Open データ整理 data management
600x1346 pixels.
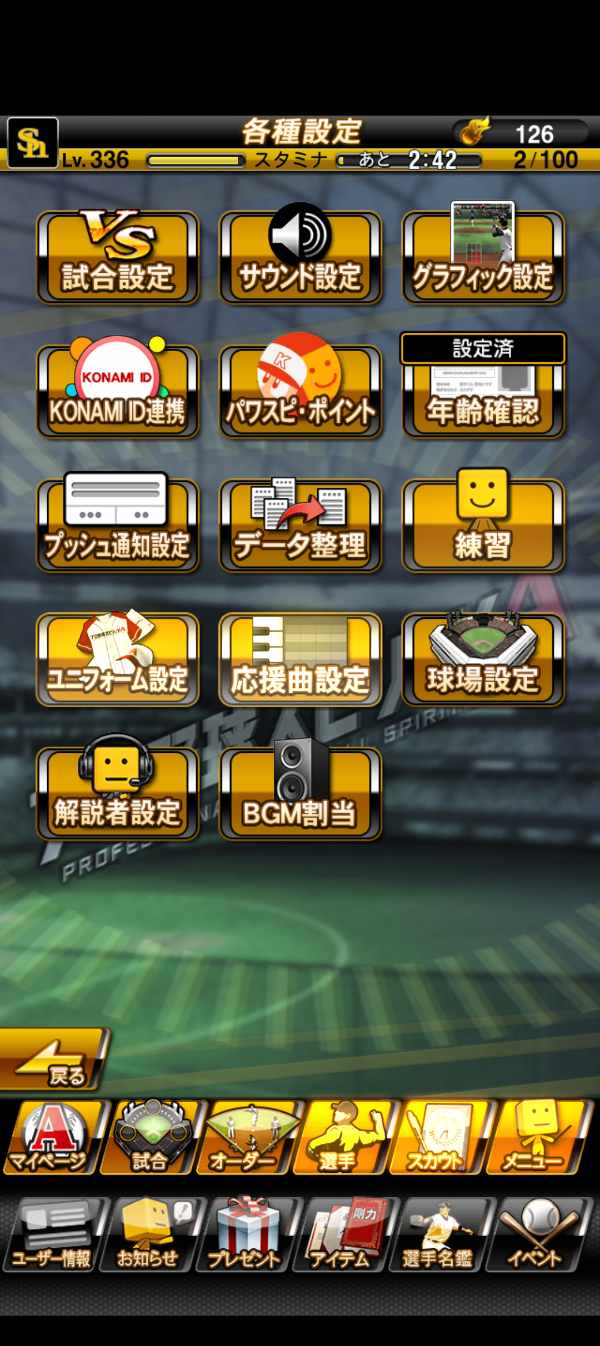[300, 525]
